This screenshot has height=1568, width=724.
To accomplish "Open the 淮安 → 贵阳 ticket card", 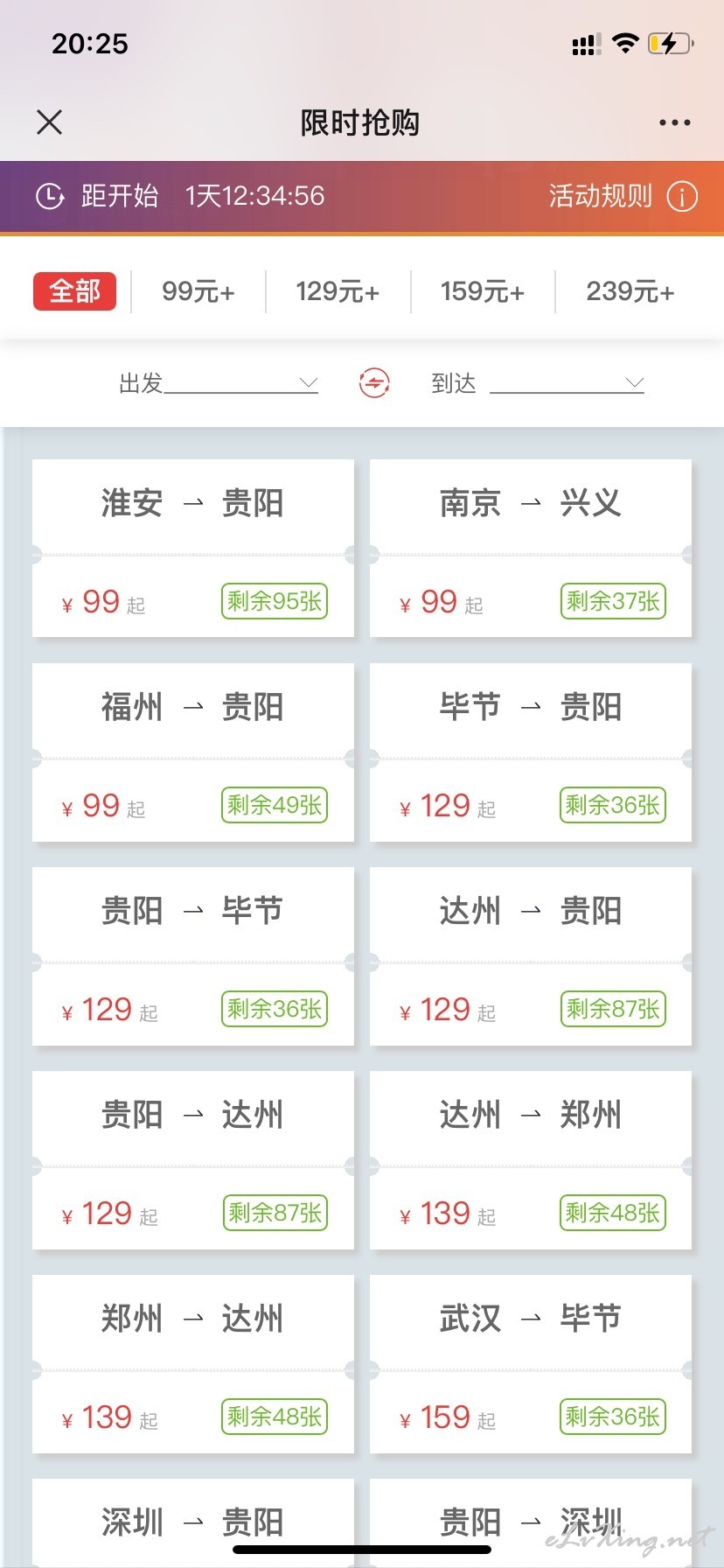I will tap(193, 549).
